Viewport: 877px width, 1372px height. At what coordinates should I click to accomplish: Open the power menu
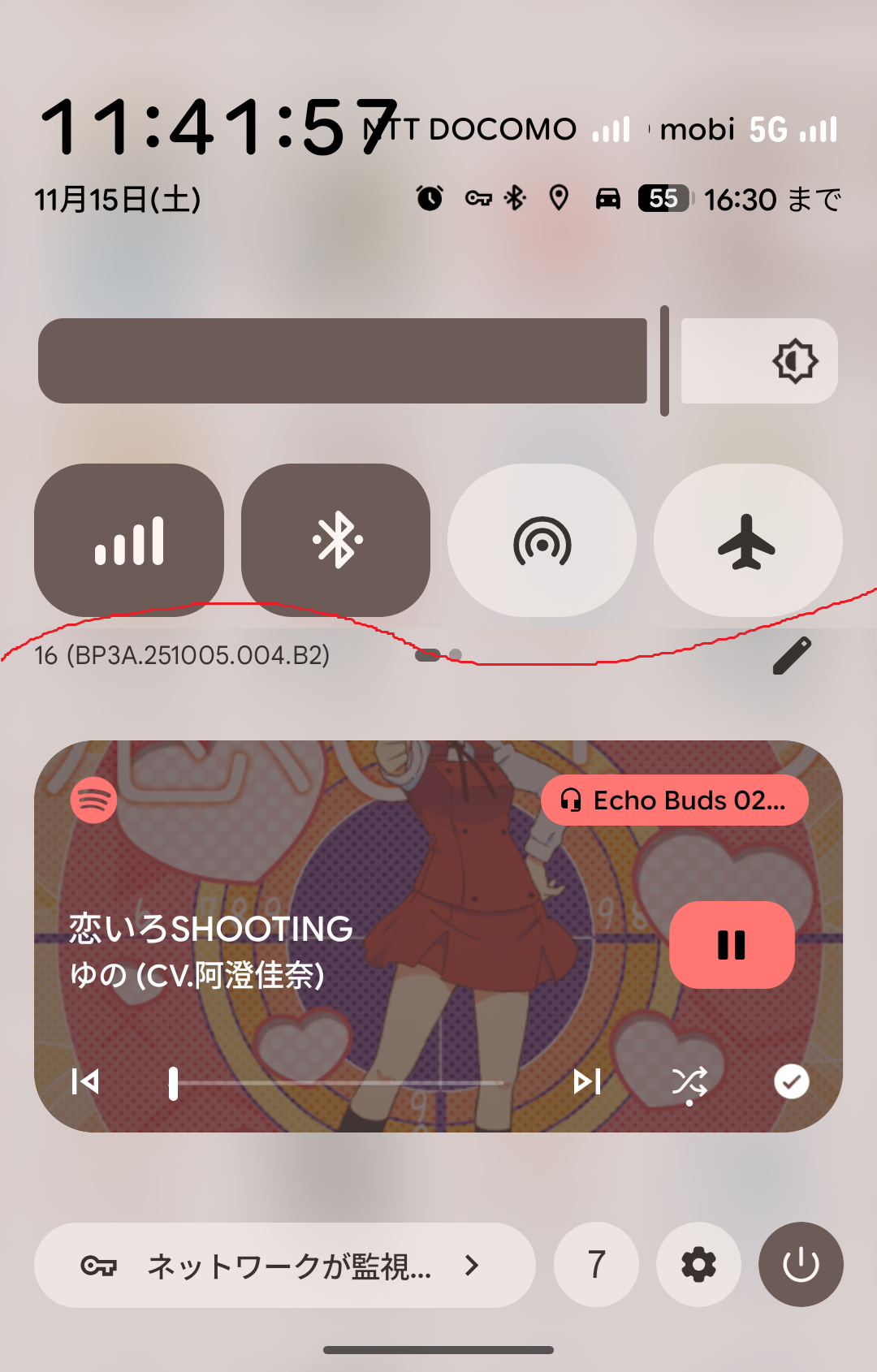801,1265
